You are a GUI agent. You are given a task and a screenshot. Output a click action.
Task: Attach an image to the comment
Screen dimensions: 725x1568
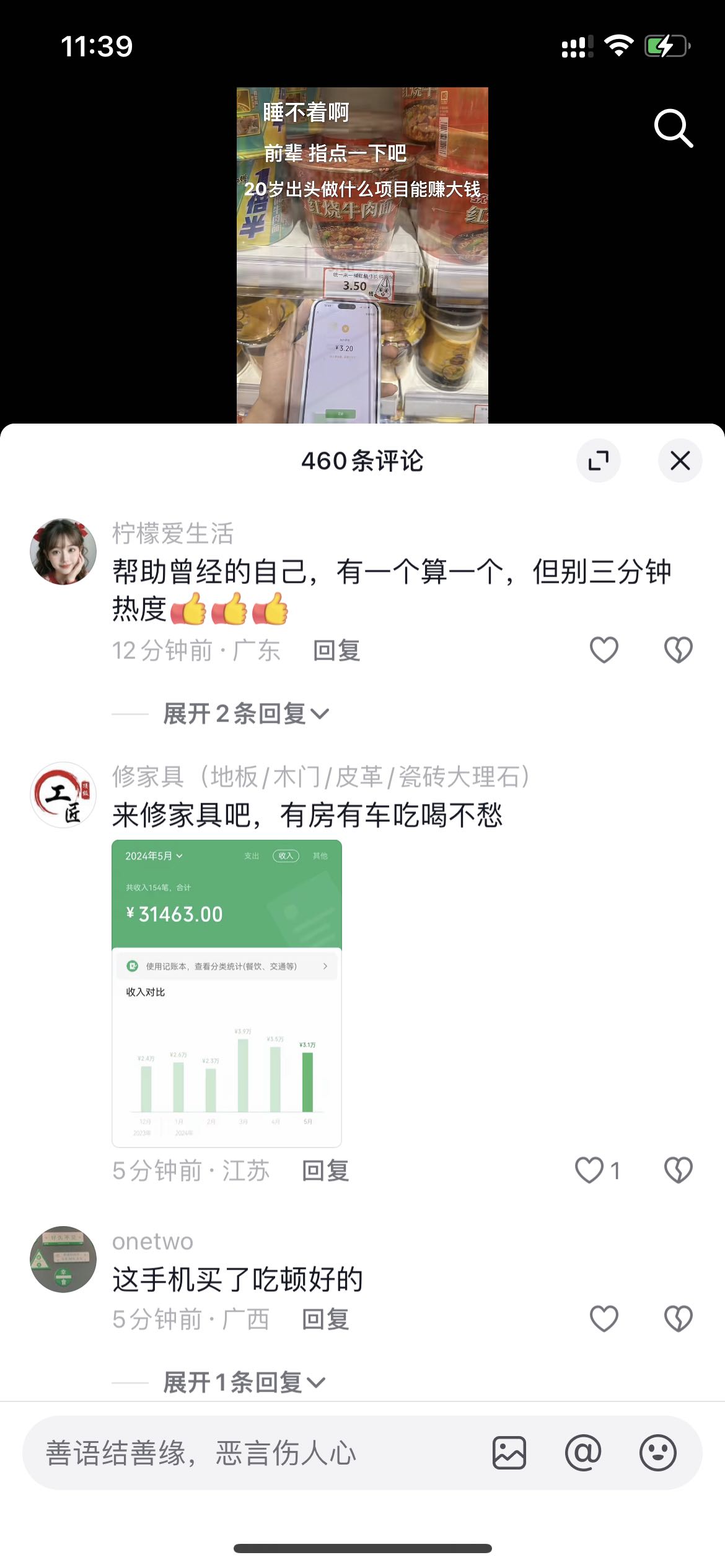click(509, 1453)
